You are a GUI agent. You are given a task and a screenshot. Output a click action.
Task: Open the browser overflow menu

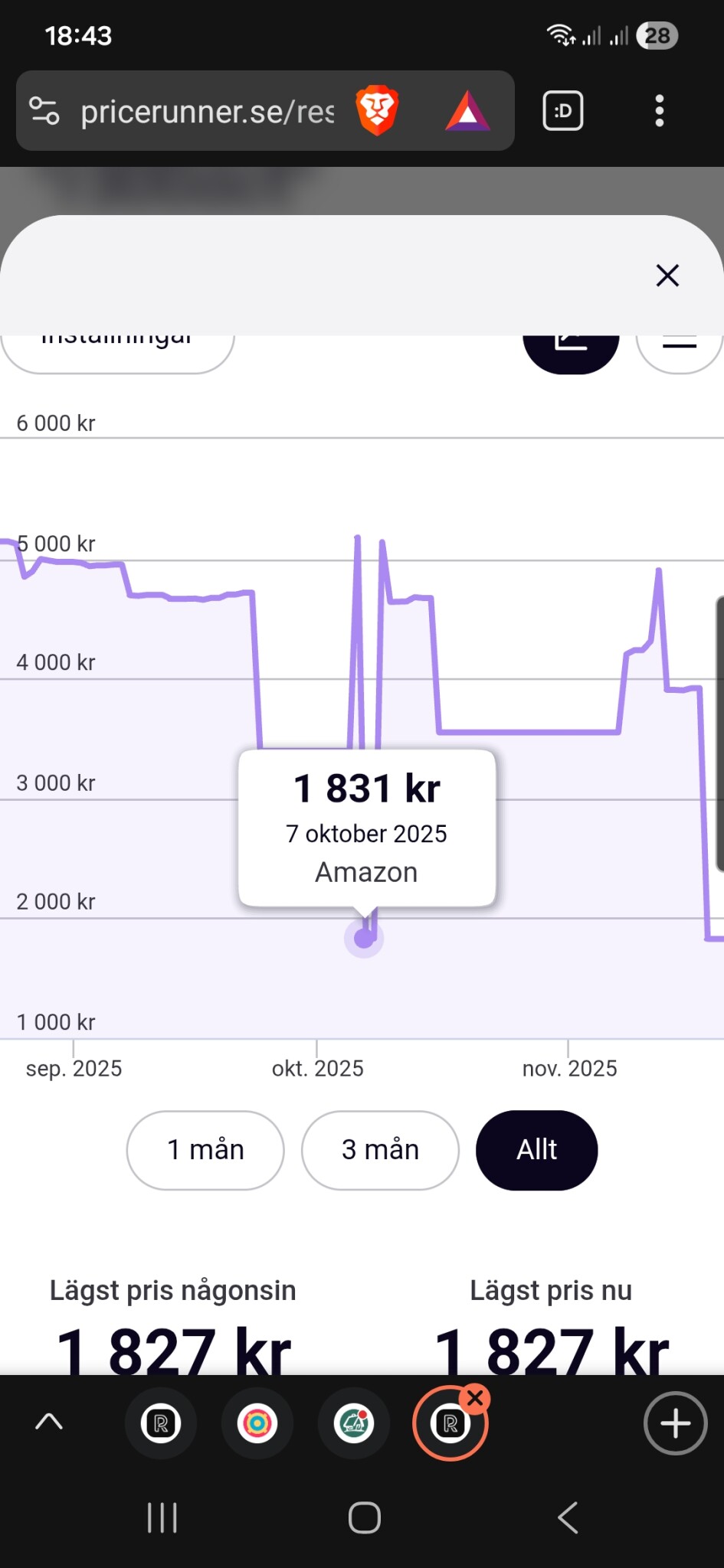(659, 111)
